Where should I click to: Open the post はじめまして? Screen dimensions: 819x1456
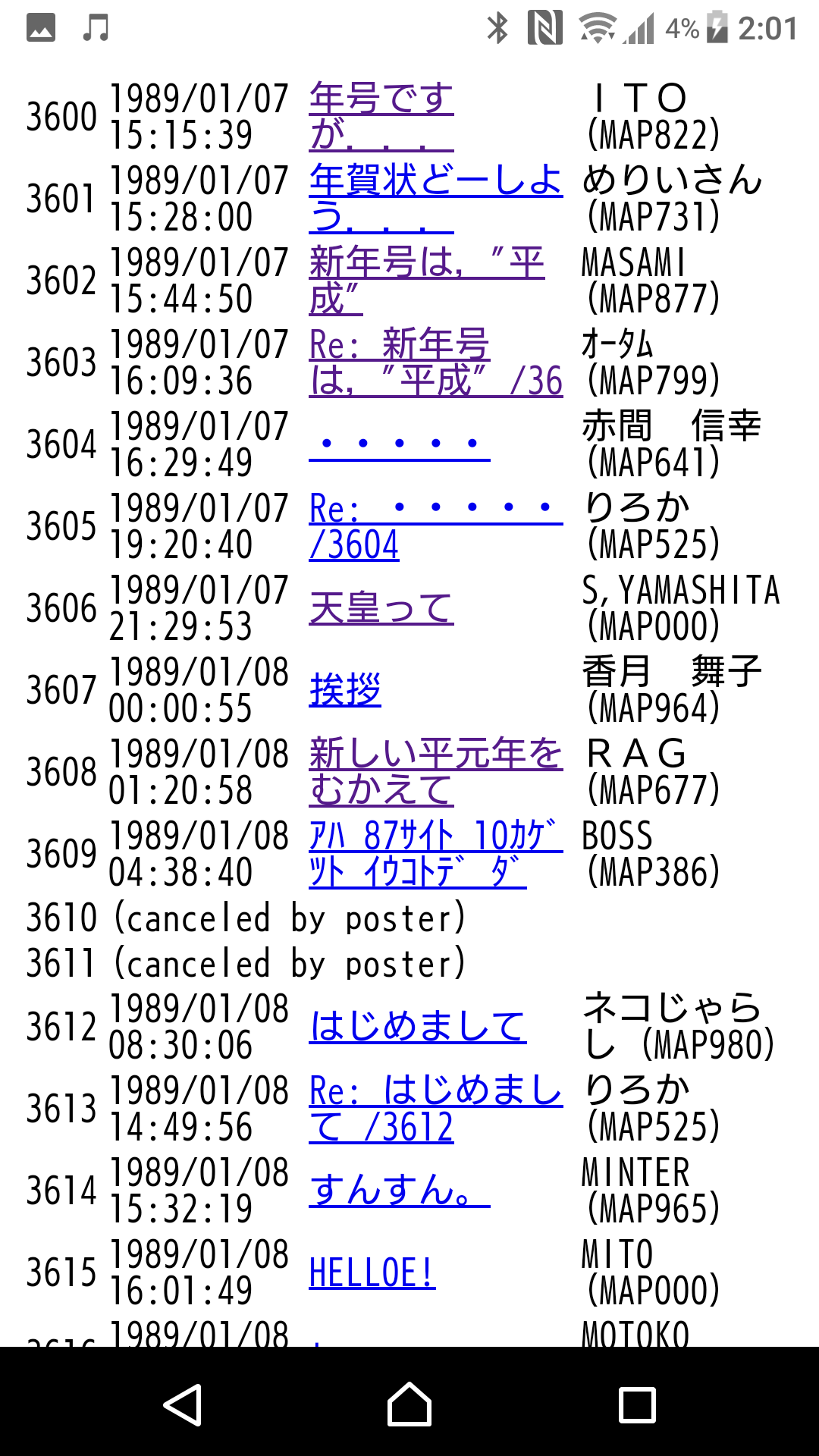pyautogui.click(x=417, y=1027)
